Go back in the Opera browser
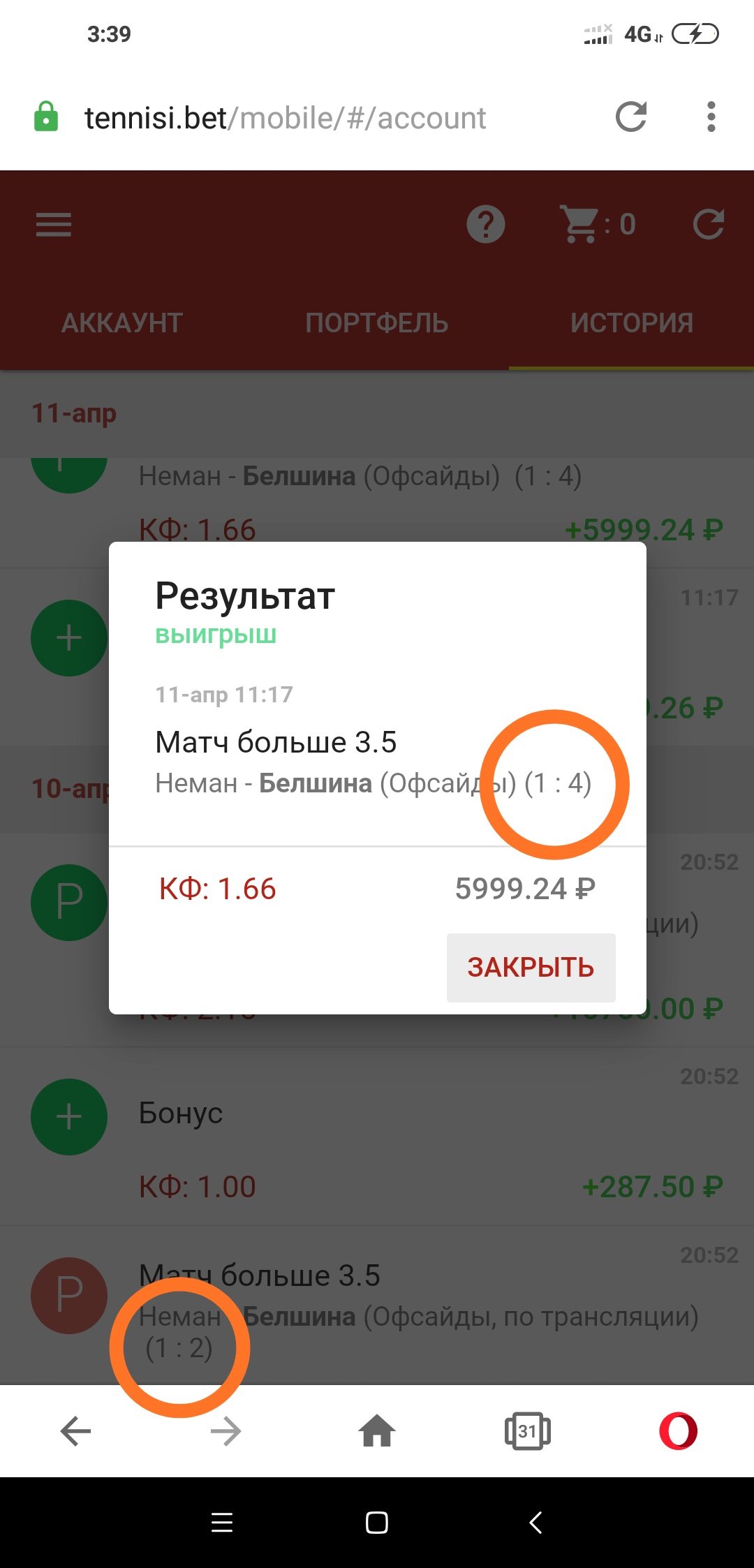754x1568 pixels. pyautogui.click(x=75, y=1431)
